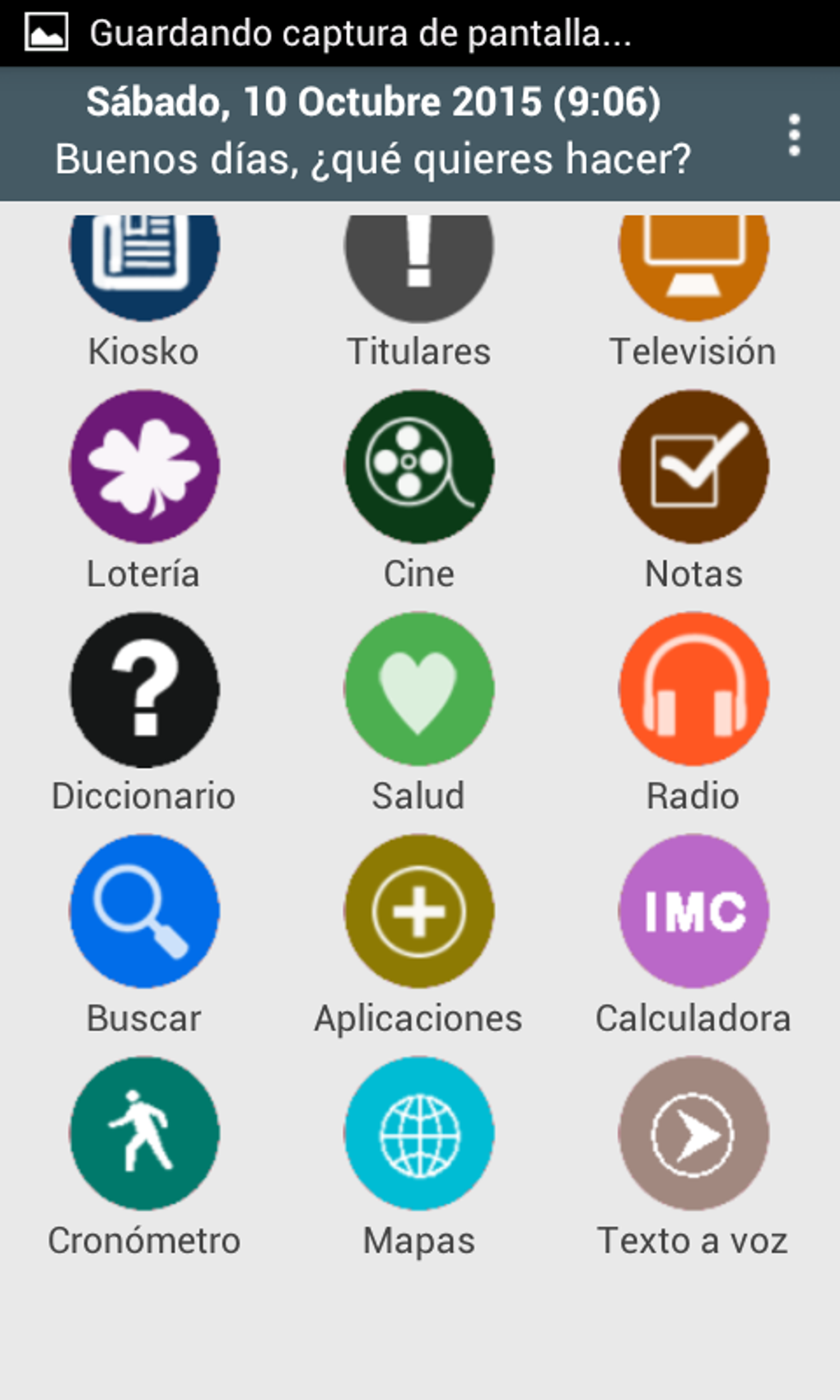Image resolution: width=840 pixels, height=1400 pixels.
Task: Open Notas
Action: [x=693, y=467]
